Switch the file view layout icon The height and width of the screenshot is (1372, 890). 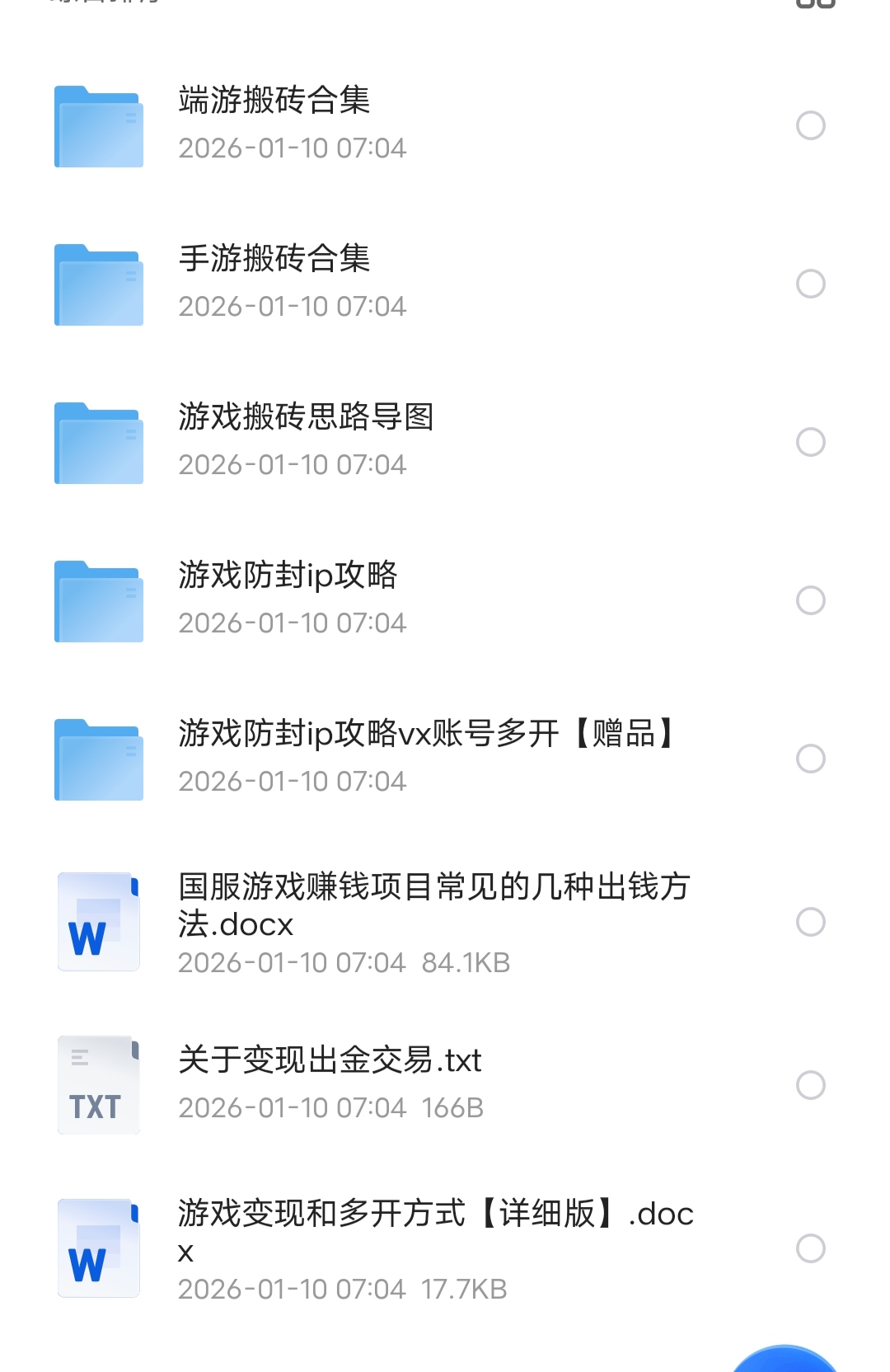tap(815, 3)
